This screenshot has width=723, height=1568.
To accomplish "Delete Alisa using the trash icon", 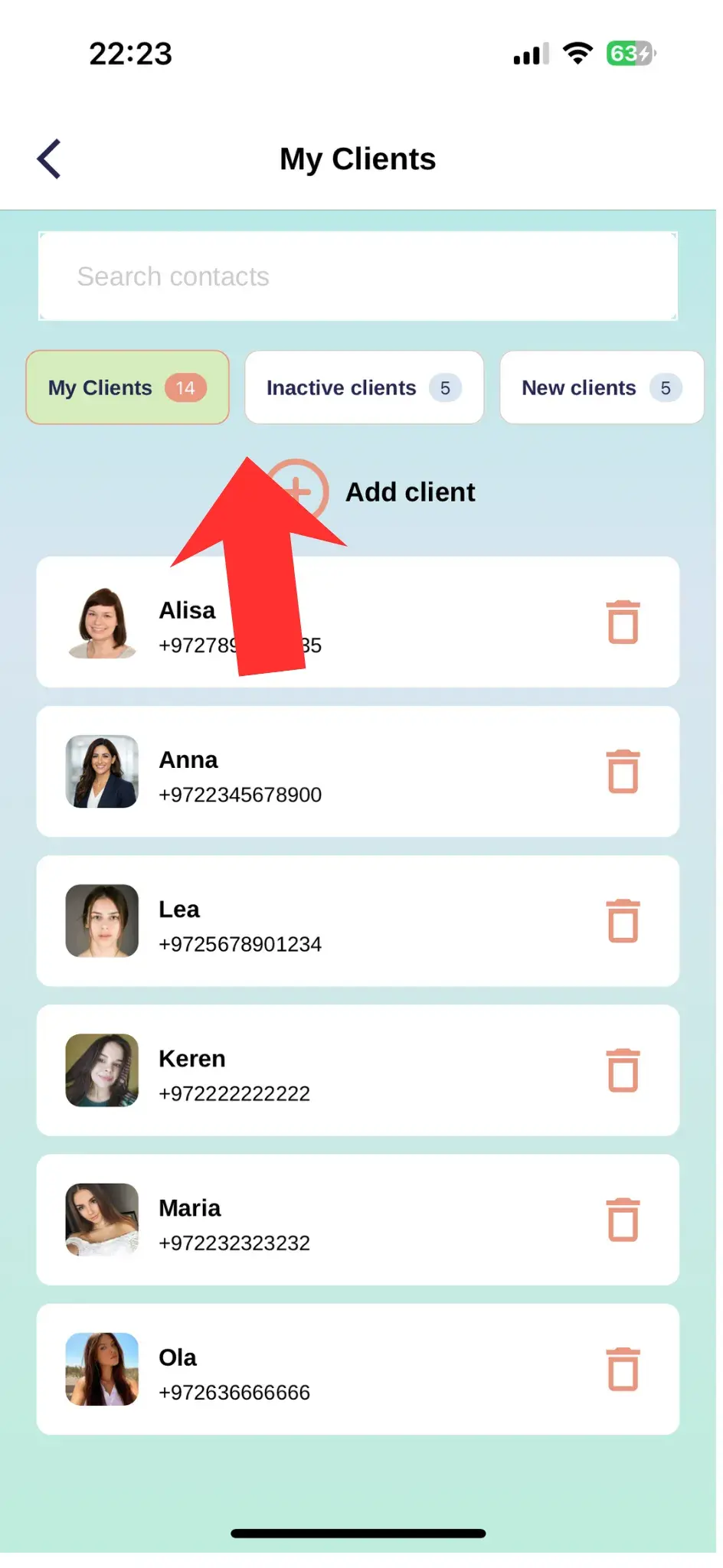I will point(623,622).
